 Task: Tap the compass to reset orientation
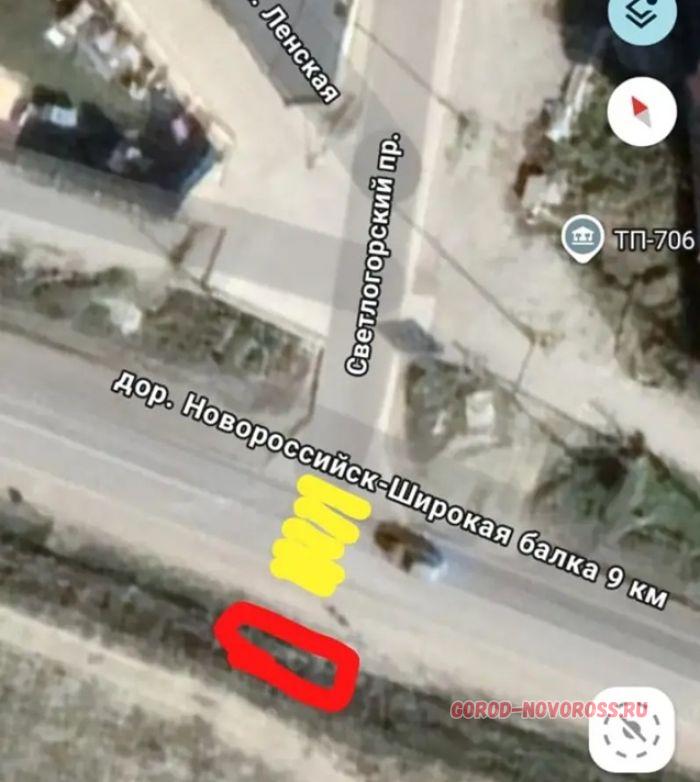click(641, 111)
